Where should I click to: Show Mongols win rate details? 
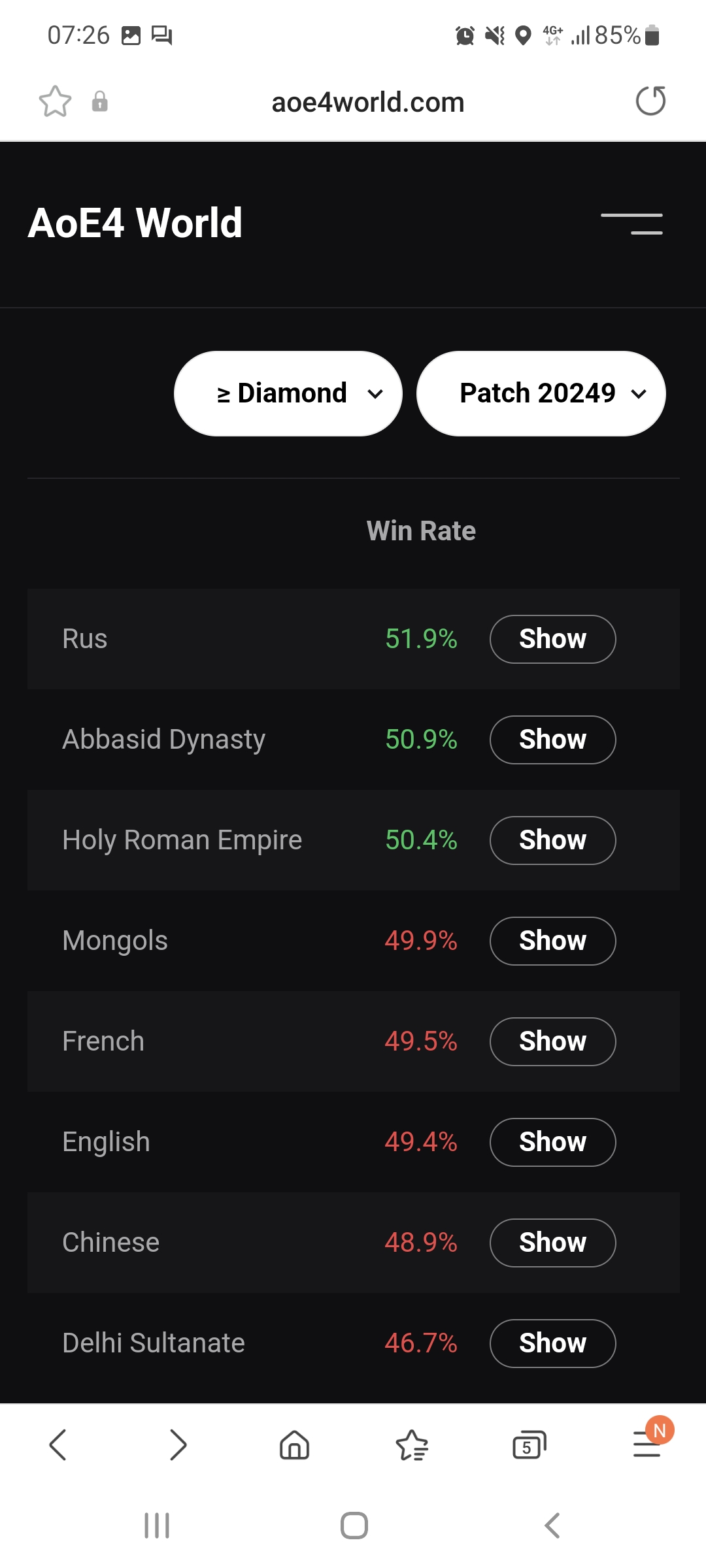(552, 941)
